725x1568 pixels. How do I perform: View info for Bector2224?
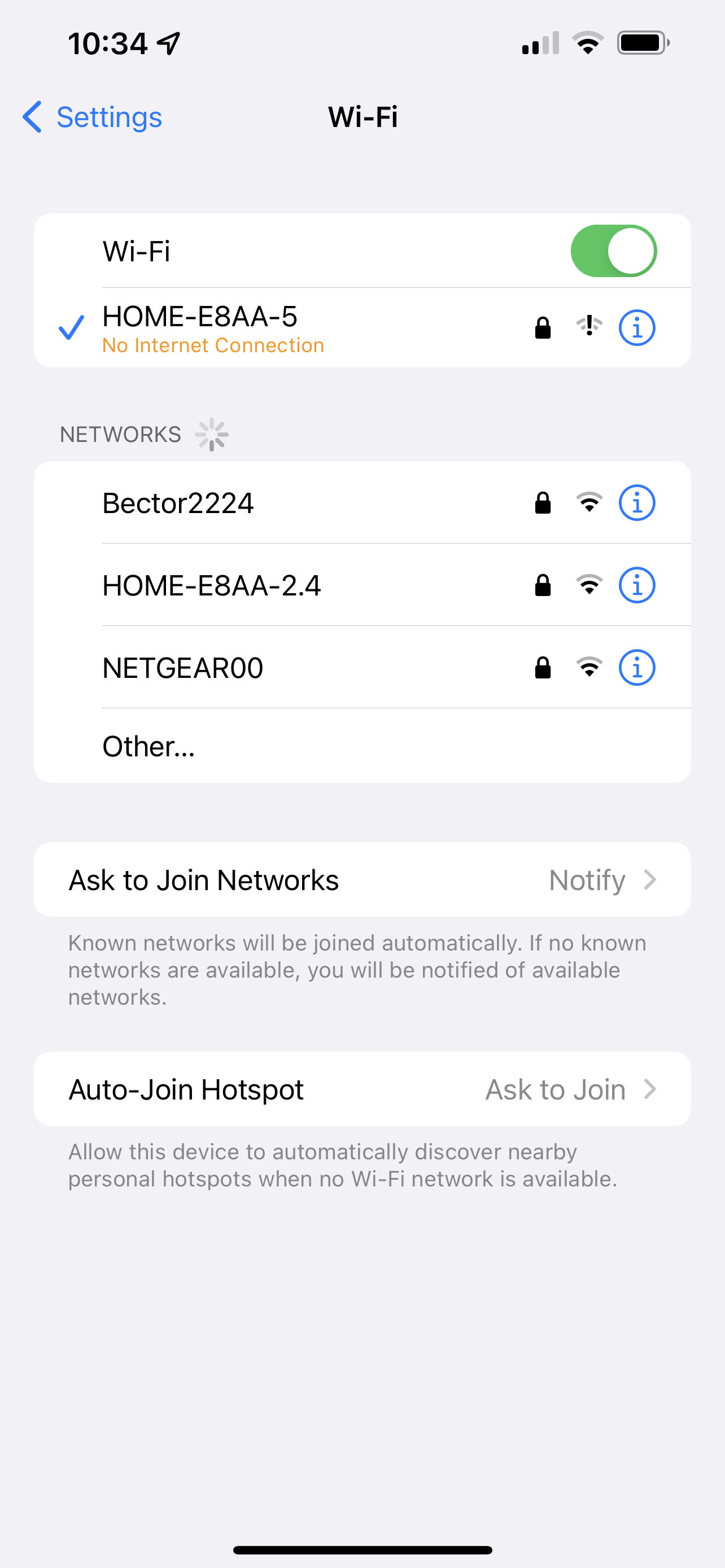[x=637, y=503]
